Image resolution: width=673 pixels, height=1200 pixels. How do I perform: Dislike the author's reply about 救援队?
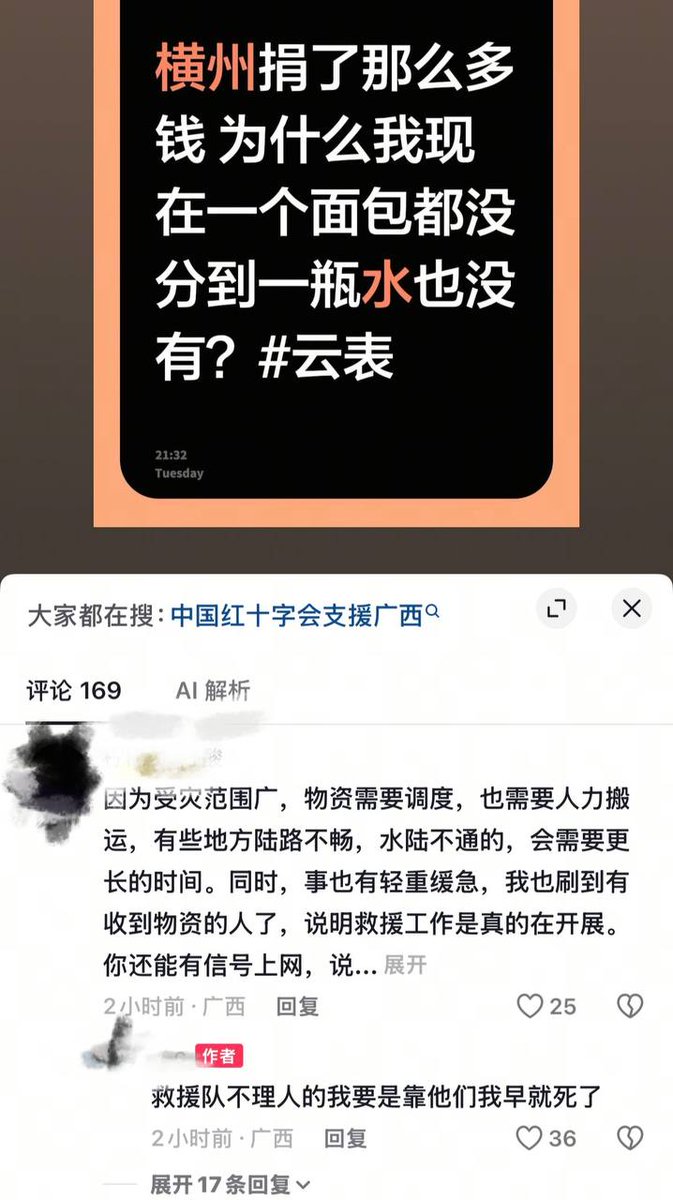pos(630,1138)
